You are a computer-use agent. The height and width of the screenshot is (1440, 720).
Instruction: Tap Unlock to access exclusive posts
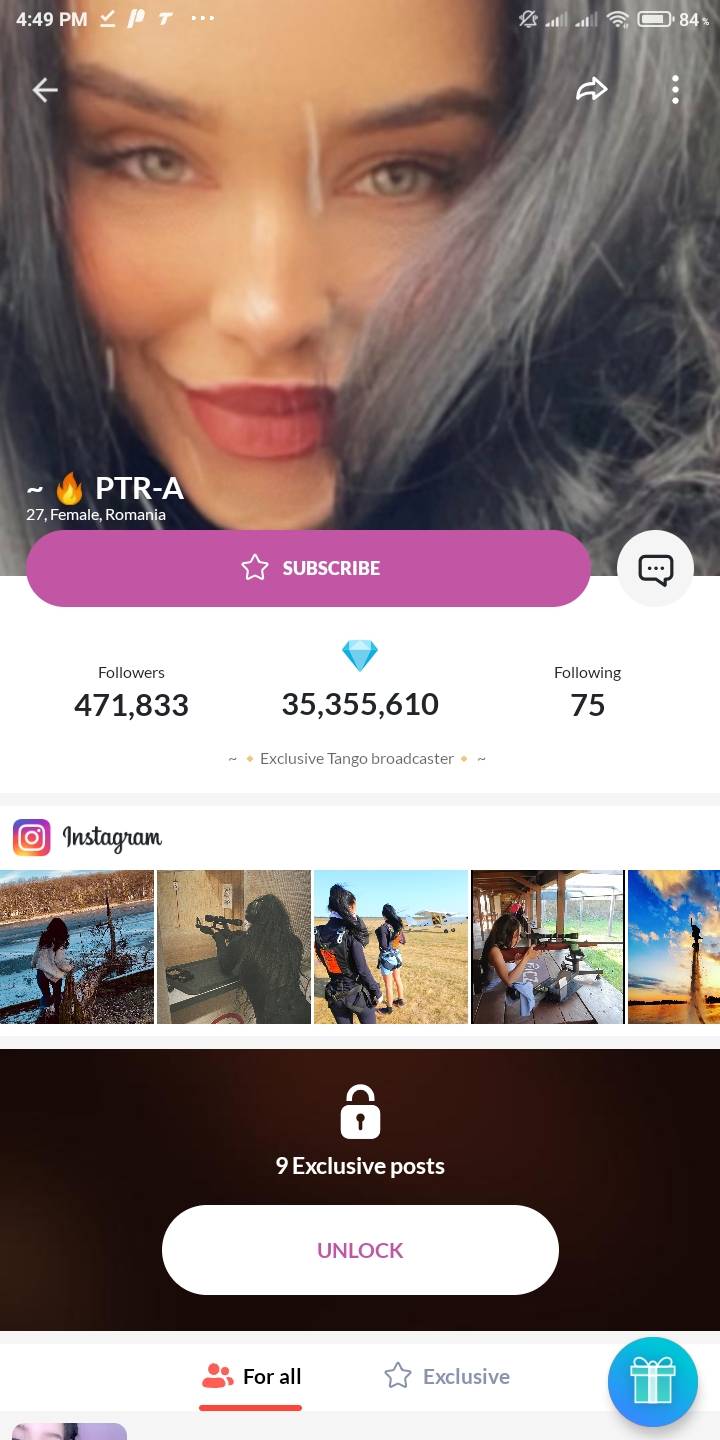tap(360, 1249)
